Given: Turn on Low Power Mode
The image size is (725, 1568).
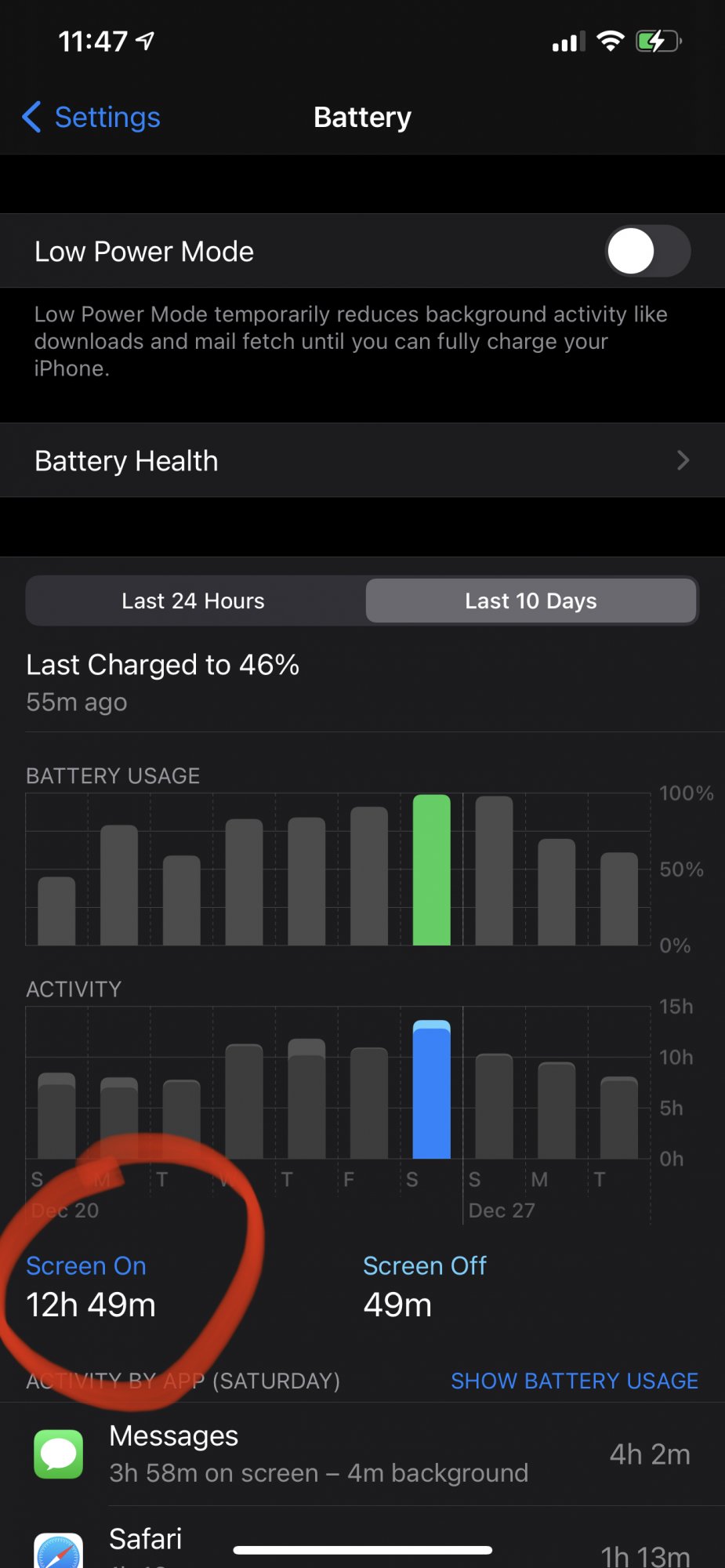Looking at the screenshot, I should coord(647,251).
